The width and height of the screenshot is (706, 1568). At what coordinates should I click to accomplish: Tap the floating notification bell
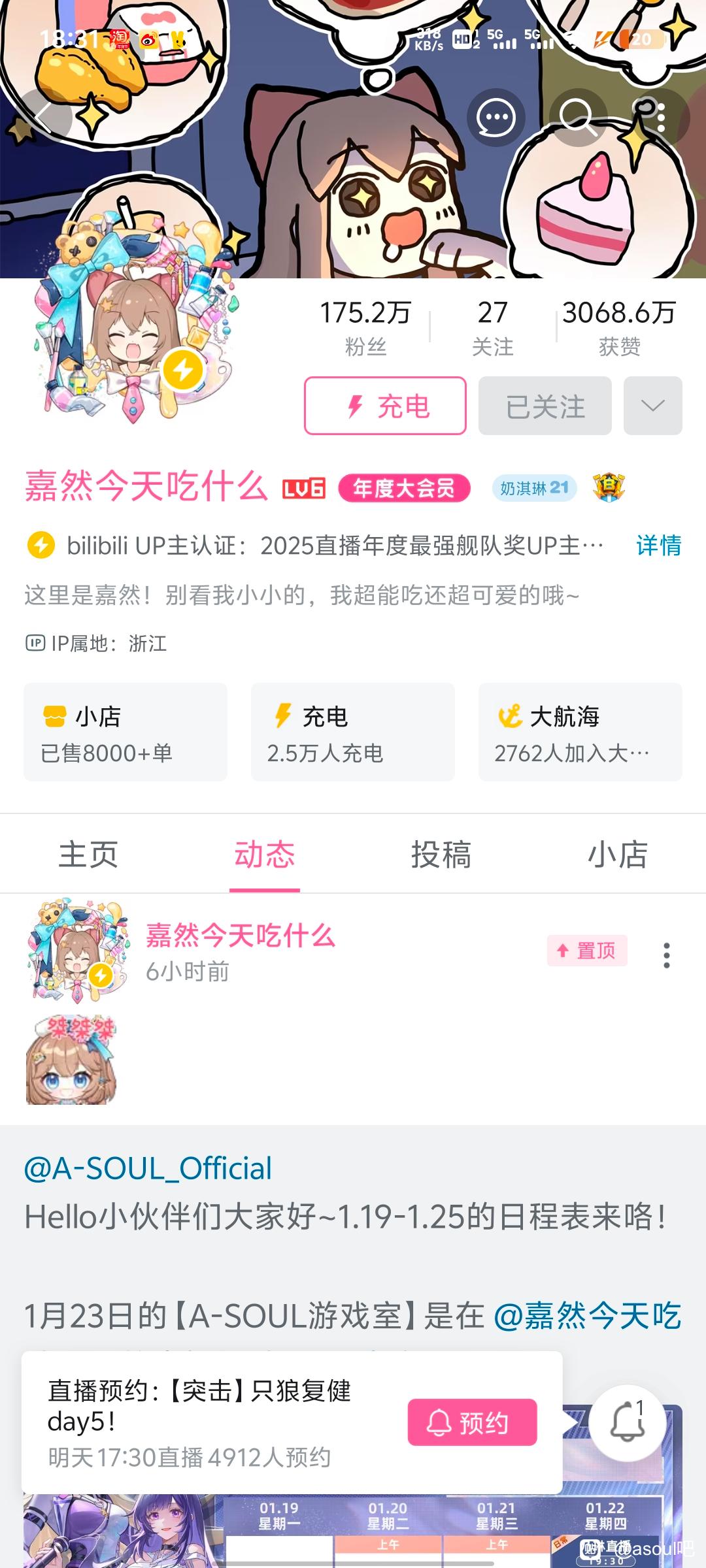click(628, 1422)
